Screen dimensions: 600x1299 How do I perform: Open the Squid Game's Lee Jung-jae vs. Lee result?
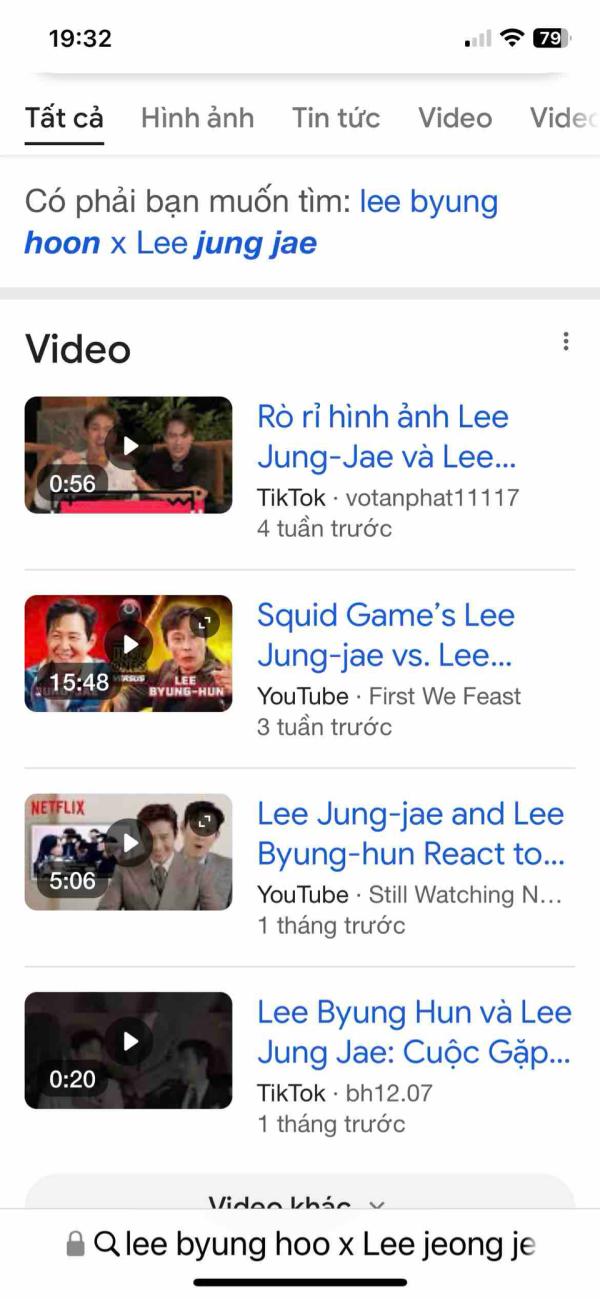pos(386,635)
